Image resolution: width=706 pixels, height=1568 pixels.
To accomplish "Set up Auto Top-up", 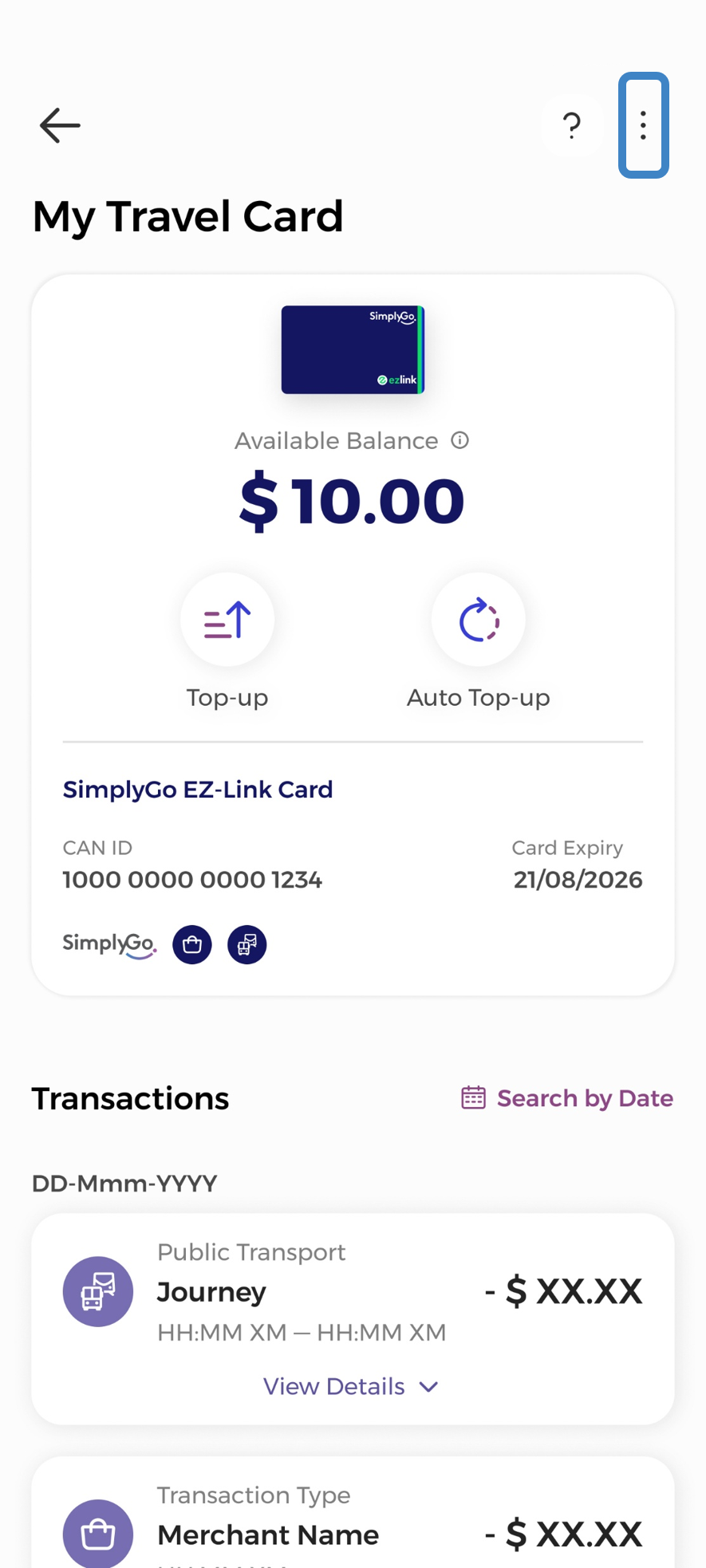I will (x=478, y=621).
